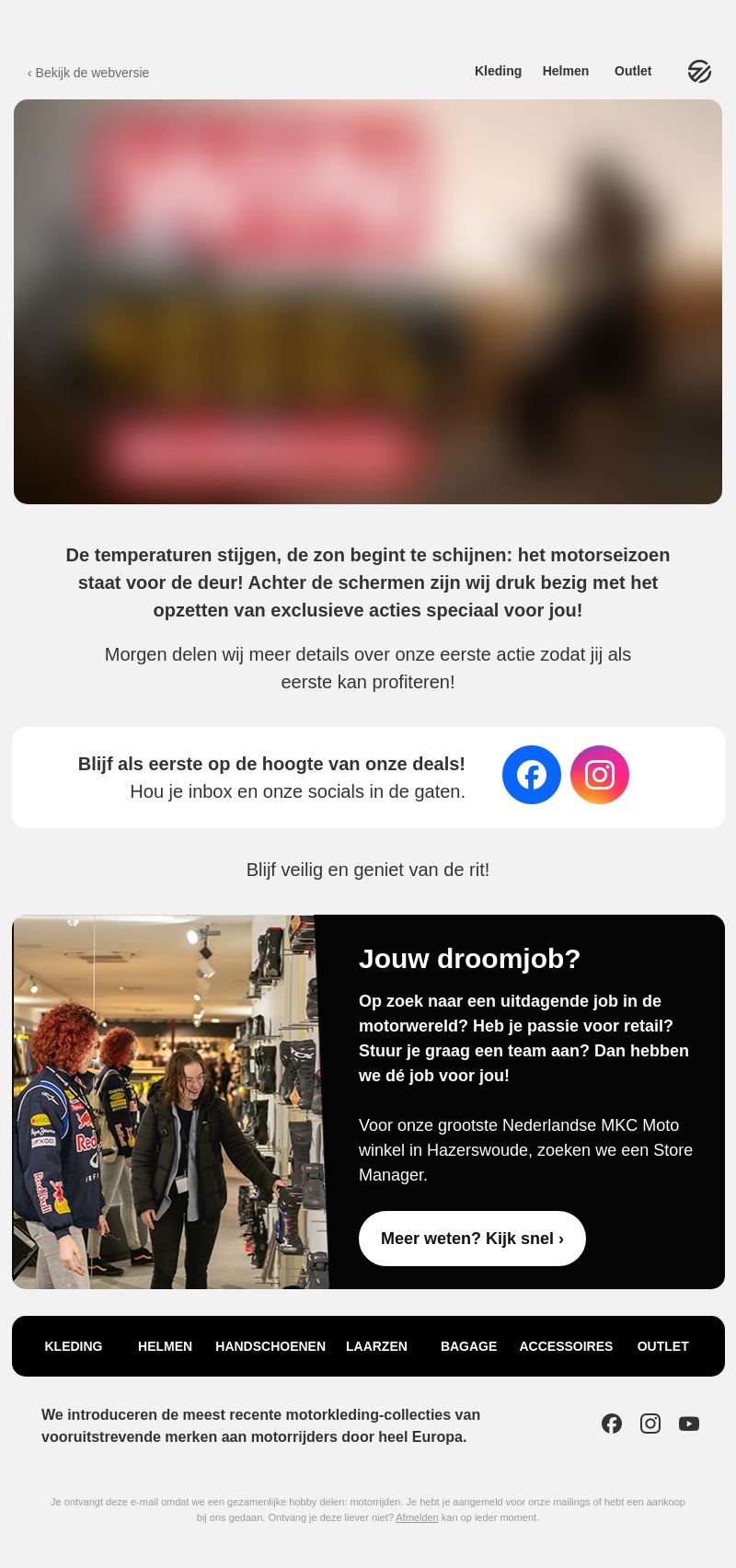Go to Helmen in the header
Image resolution: width=736 pixels, height=1568 pixels.
click(x=566, y=71)
